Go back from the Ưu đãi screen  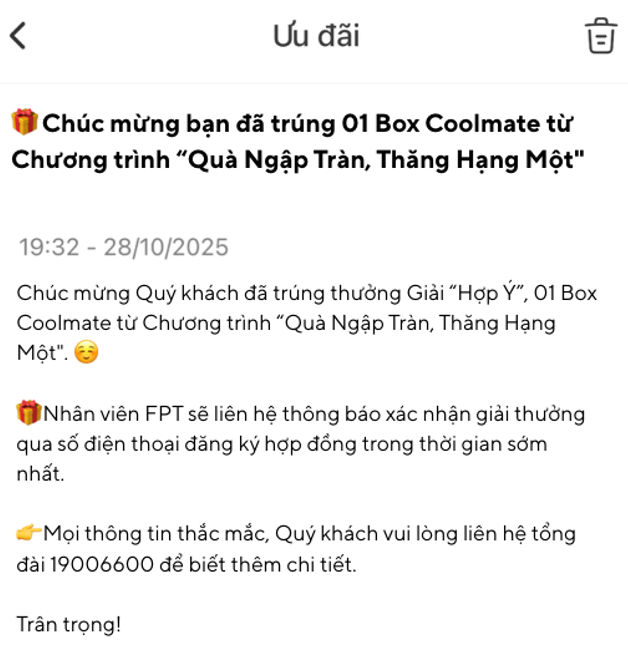pos(18,36)
